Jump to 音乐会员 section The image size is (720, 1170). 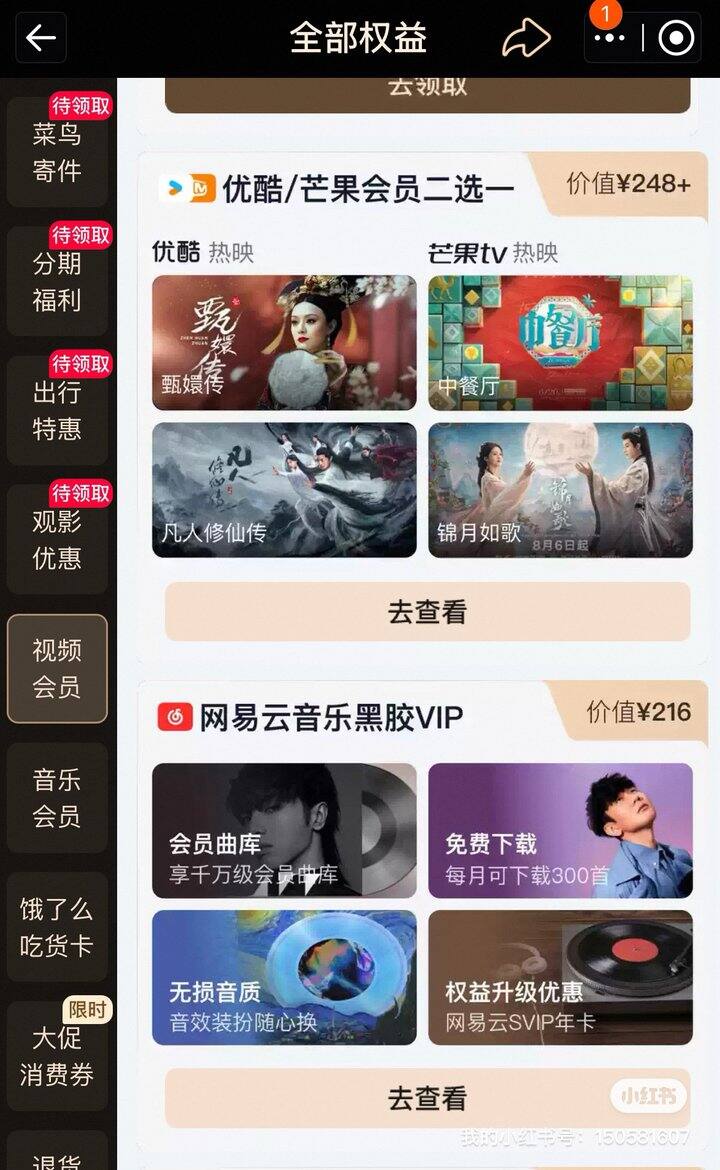[57, 797]
